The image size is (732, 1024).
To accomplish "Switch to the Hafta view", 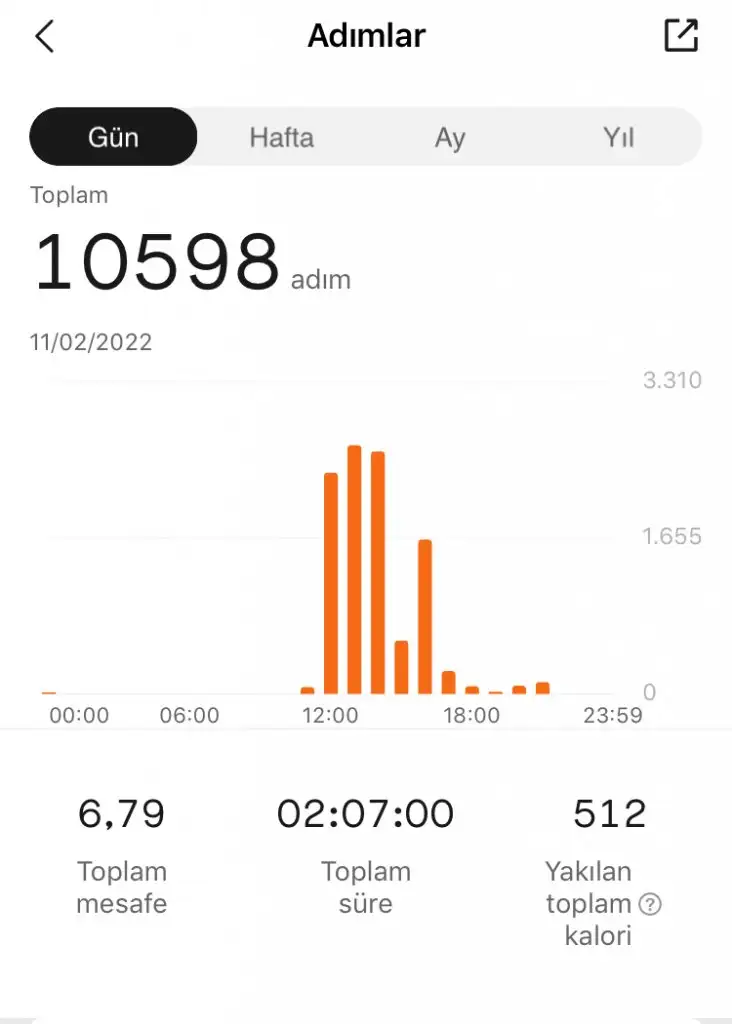I will coord(281,137).
